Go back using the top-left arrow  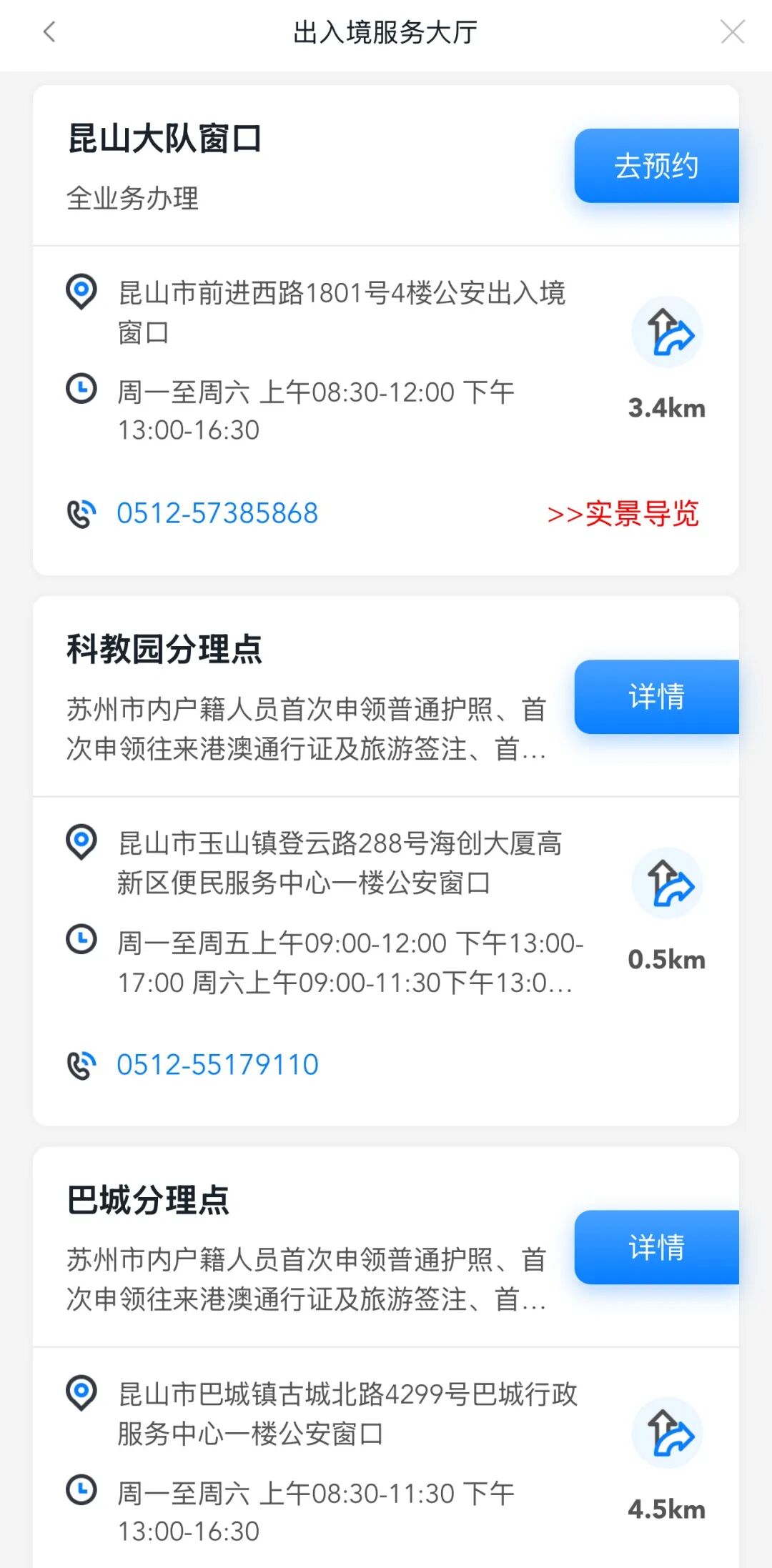pos(49,31)
